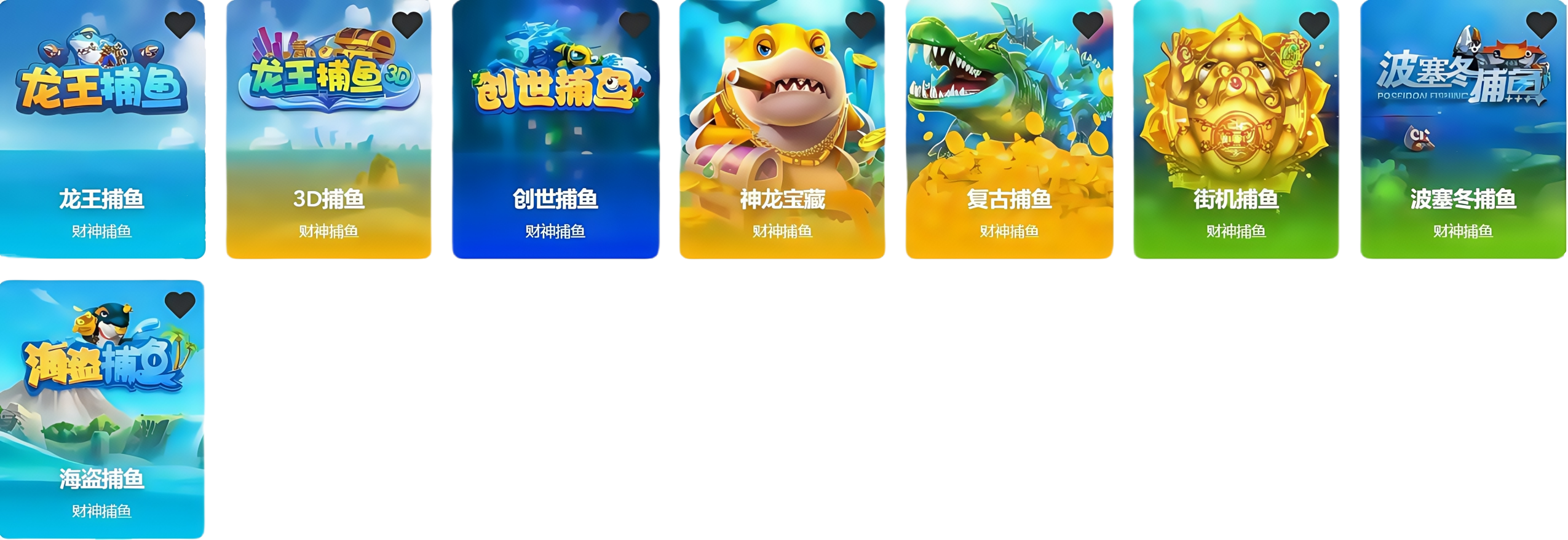Like the 神龙宝藏 game
Screen dimensions: 1568x540
(861, 25)
